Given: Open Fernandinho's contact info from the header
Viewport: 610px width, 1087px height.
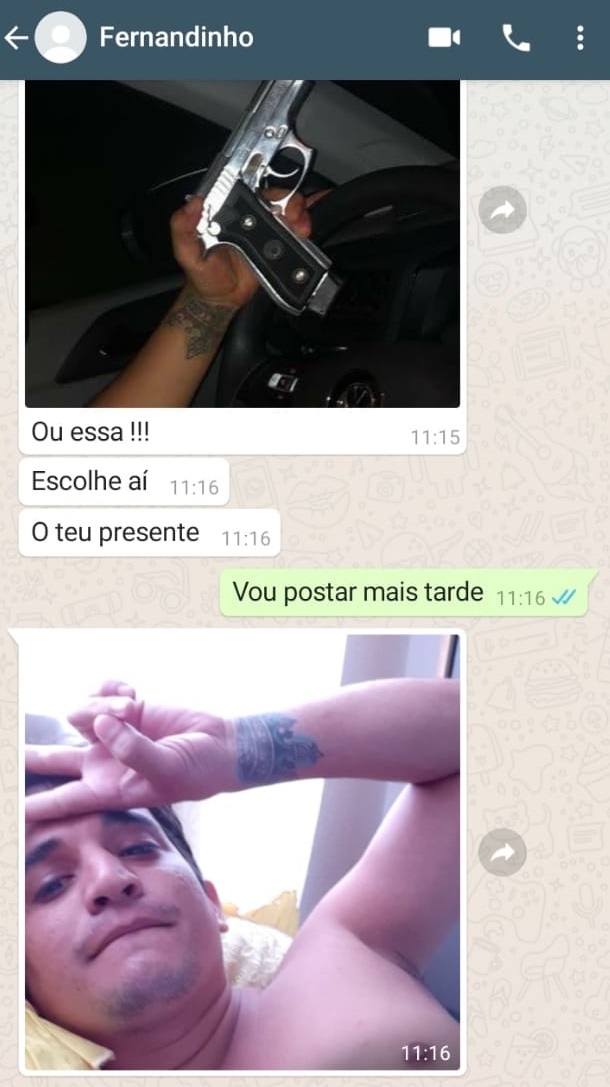Looking at the screenshot, I should pyautogui.click(x=176, y=38).
